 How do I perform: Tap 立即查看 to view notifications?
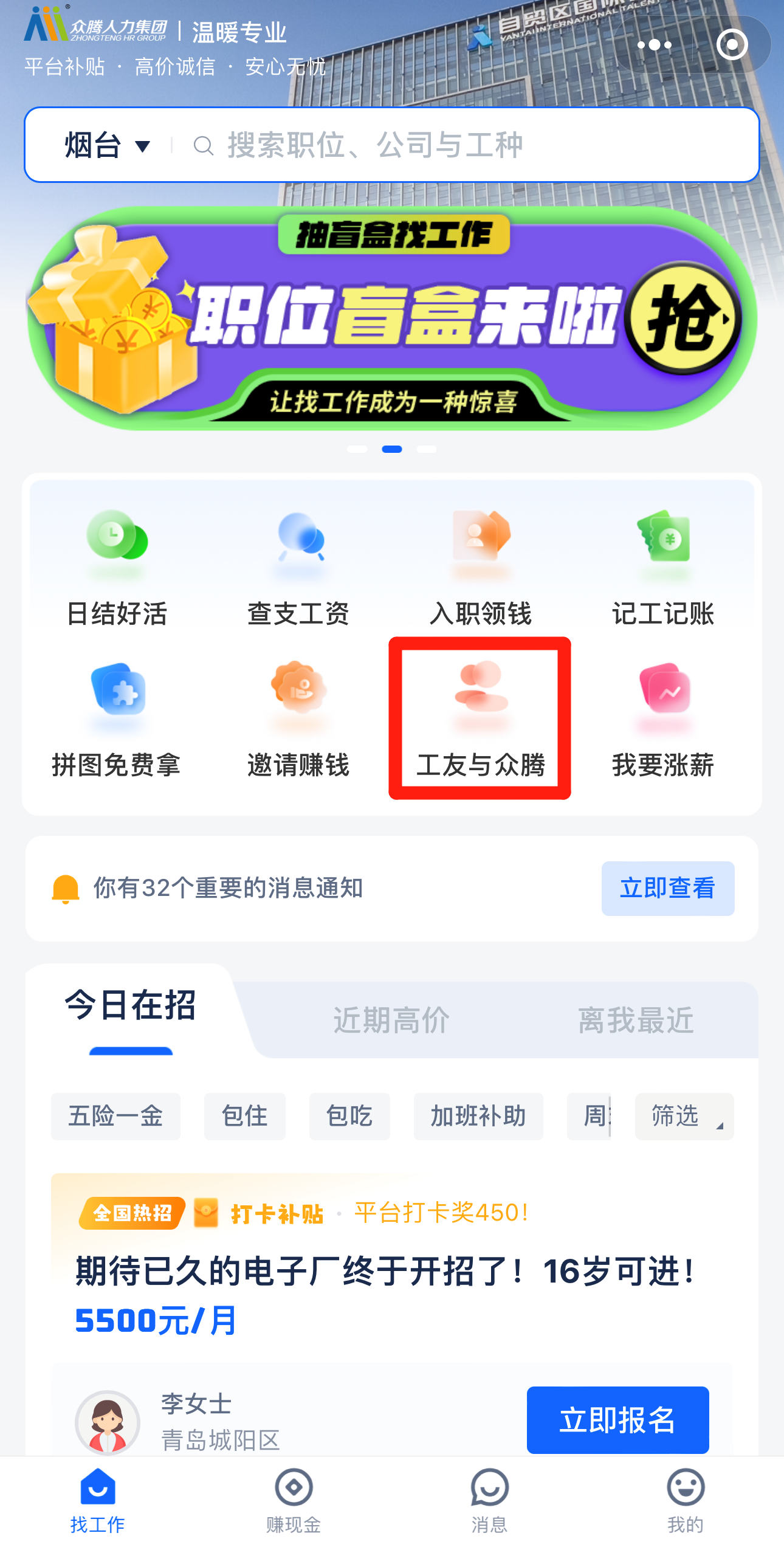[x=667, y=888]
